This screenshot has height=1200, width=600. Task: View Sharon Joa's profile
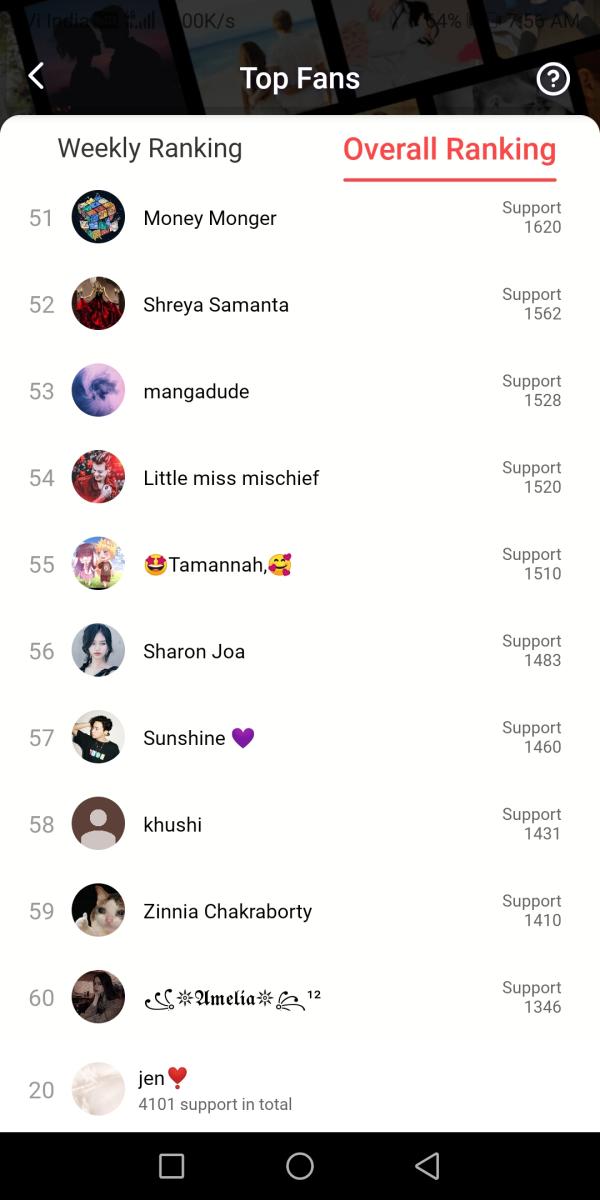(194, 652)
